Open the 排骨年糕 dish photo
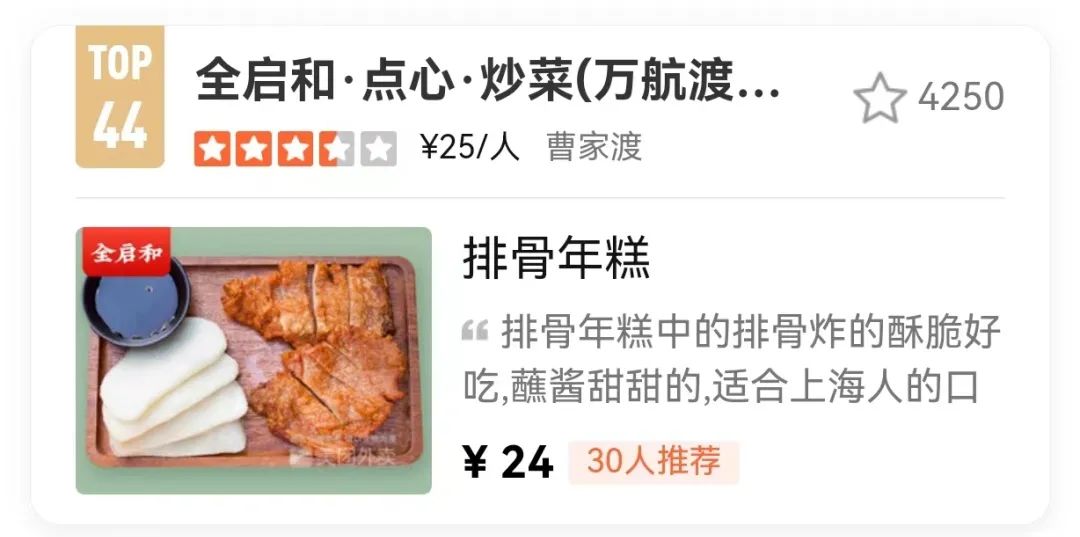 [x=254, y=360]
